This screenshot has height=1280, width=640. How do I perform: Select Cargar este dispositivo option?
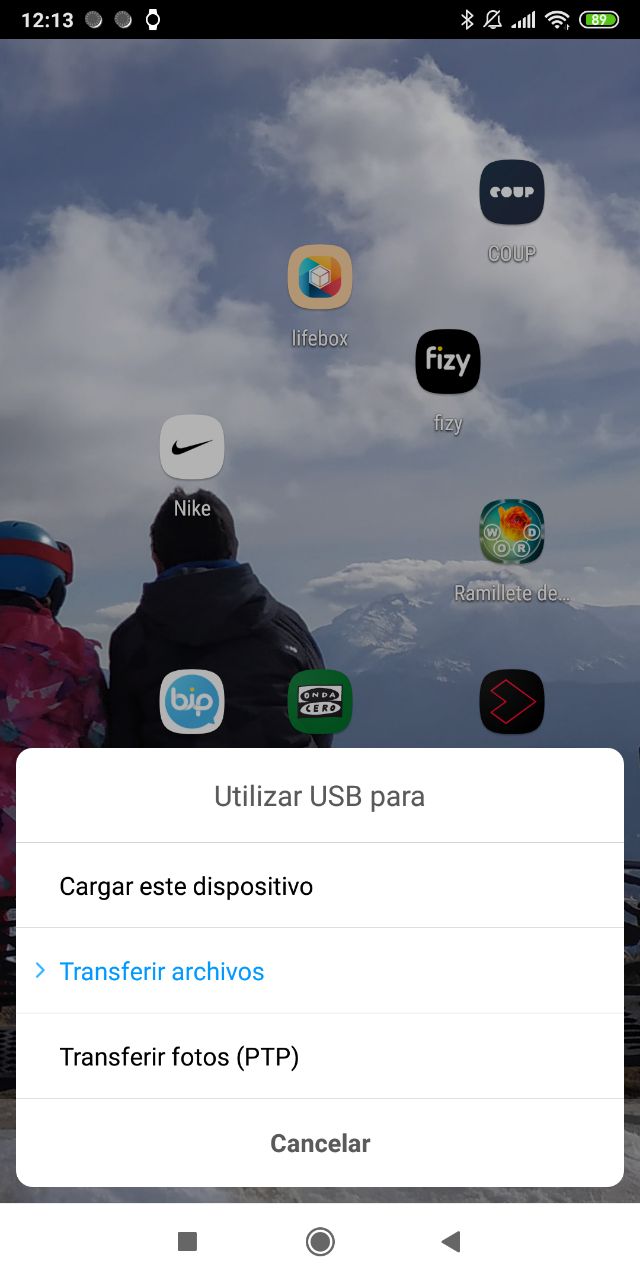[186, 886]
